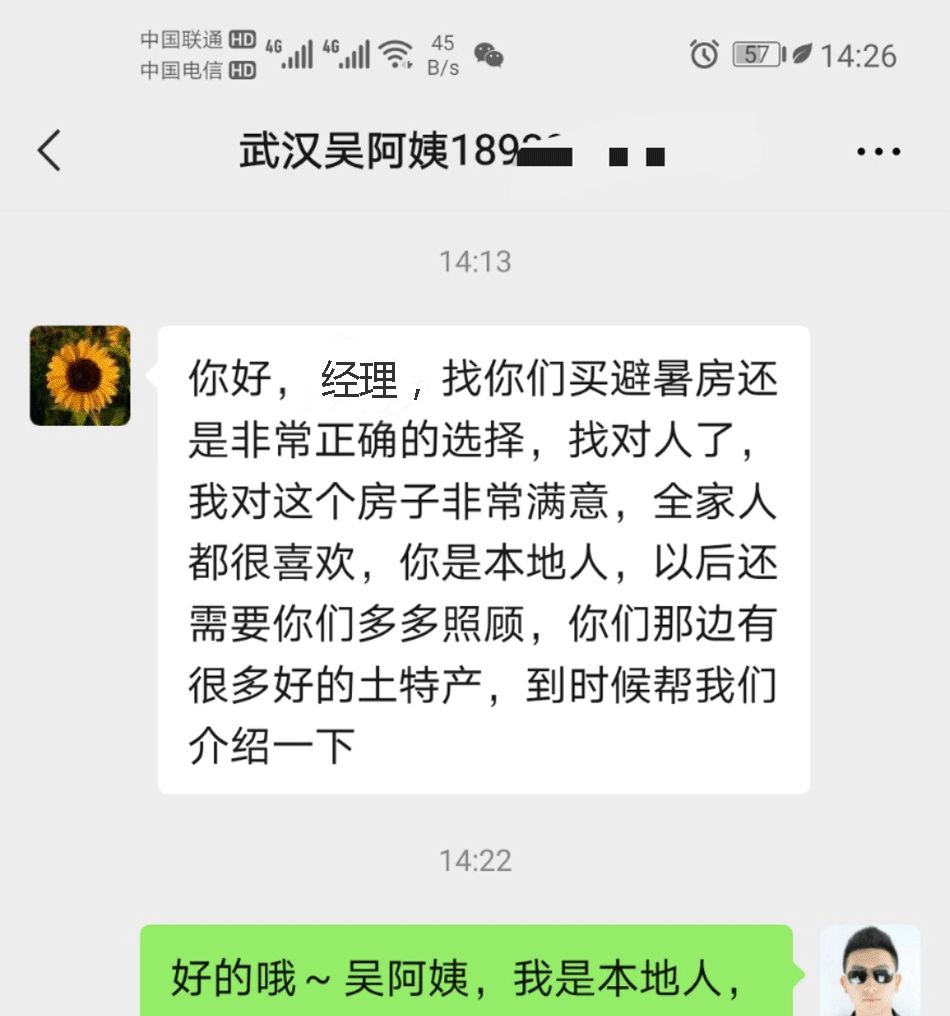Open the chat info overflow menu
The width and height of the screenshot is (950, 1016).
coord(878,152)
